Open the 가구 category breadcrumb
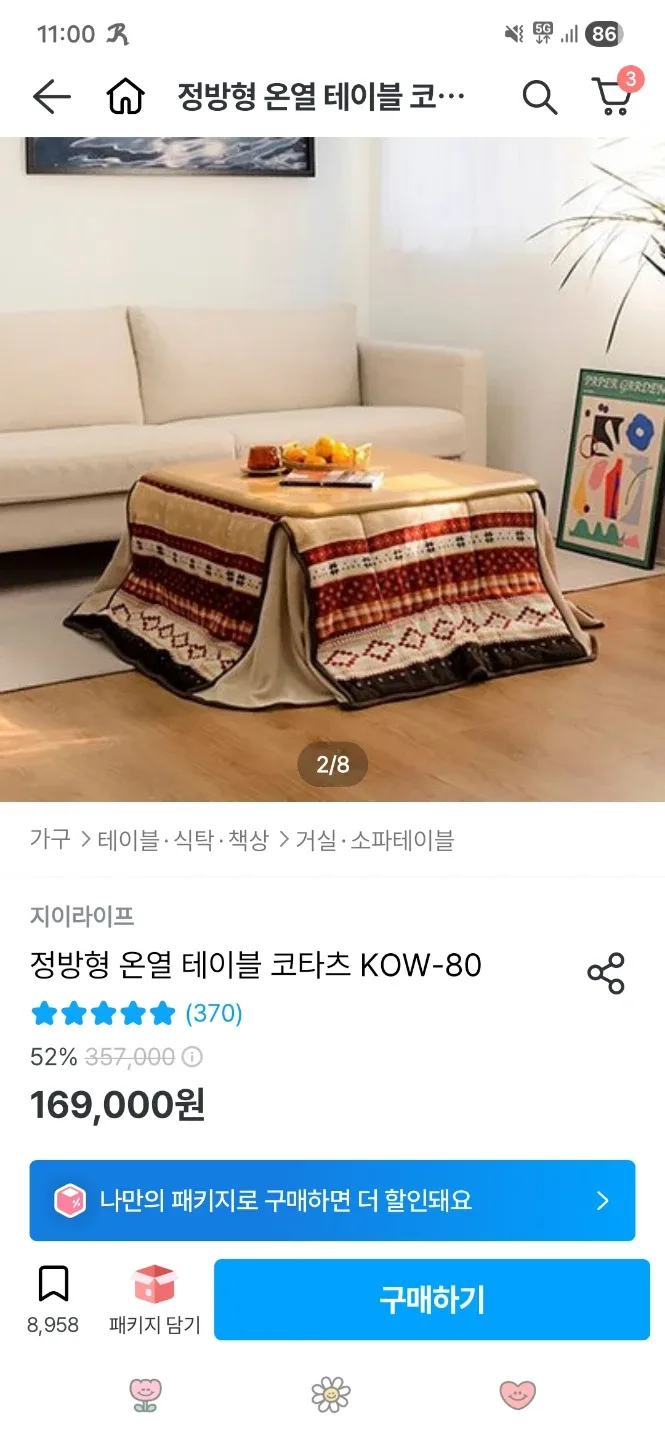This screenshot has width=665, height=1440. tap(50, 840)
